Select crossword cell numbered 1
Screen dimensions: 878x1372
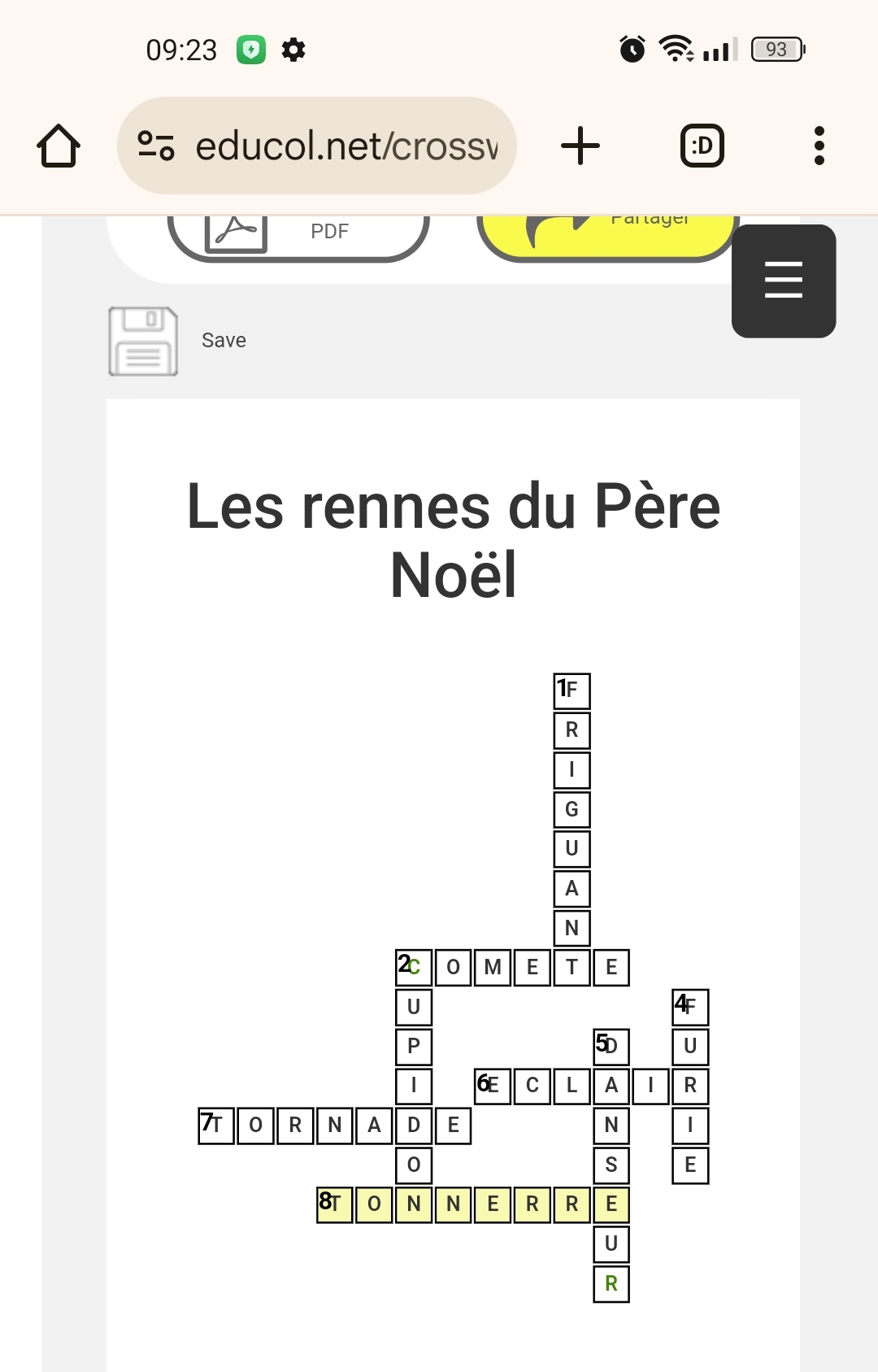tap(572, 690)
